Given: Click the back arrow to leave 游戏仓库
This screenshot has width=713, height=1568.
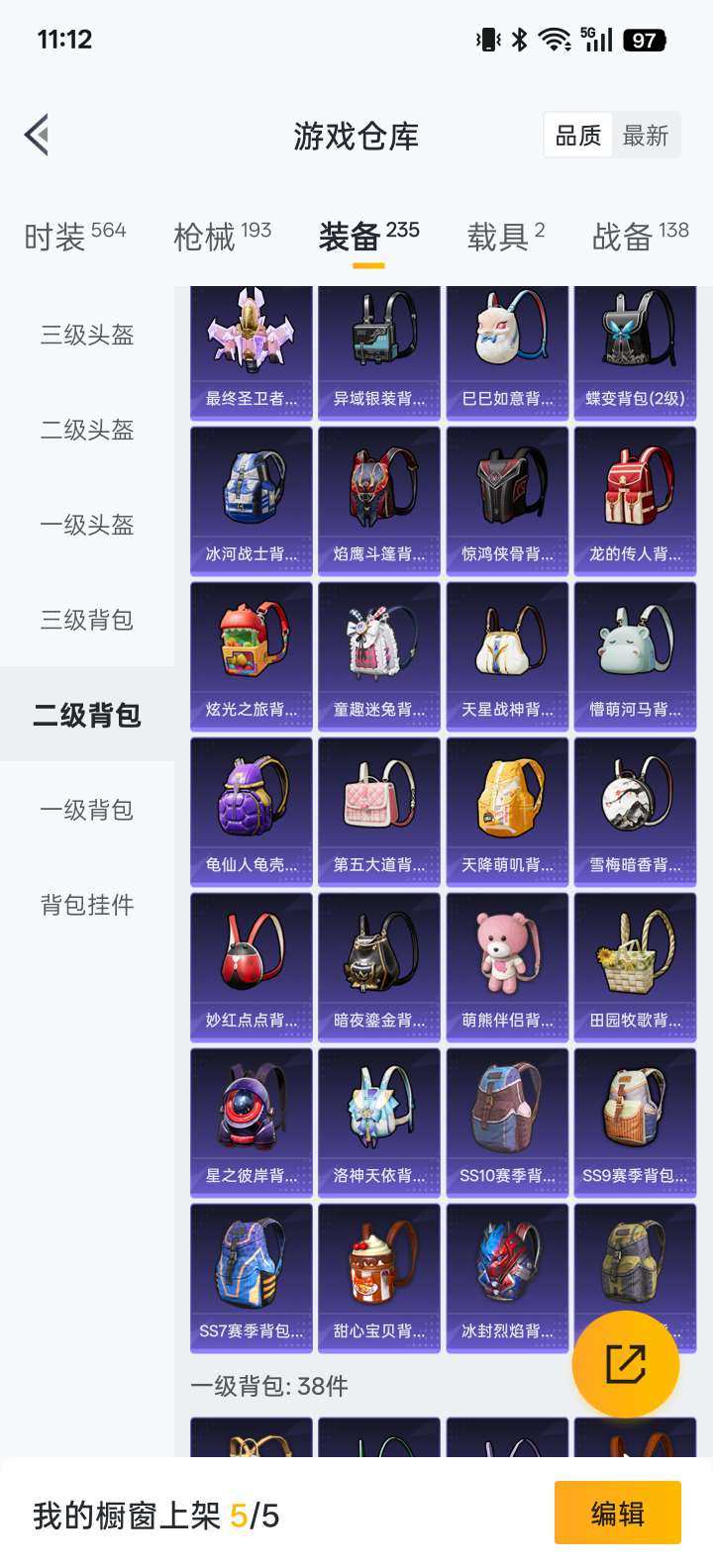Looking at the screenshot, I should pyautogui.click(x=36, y=135).
